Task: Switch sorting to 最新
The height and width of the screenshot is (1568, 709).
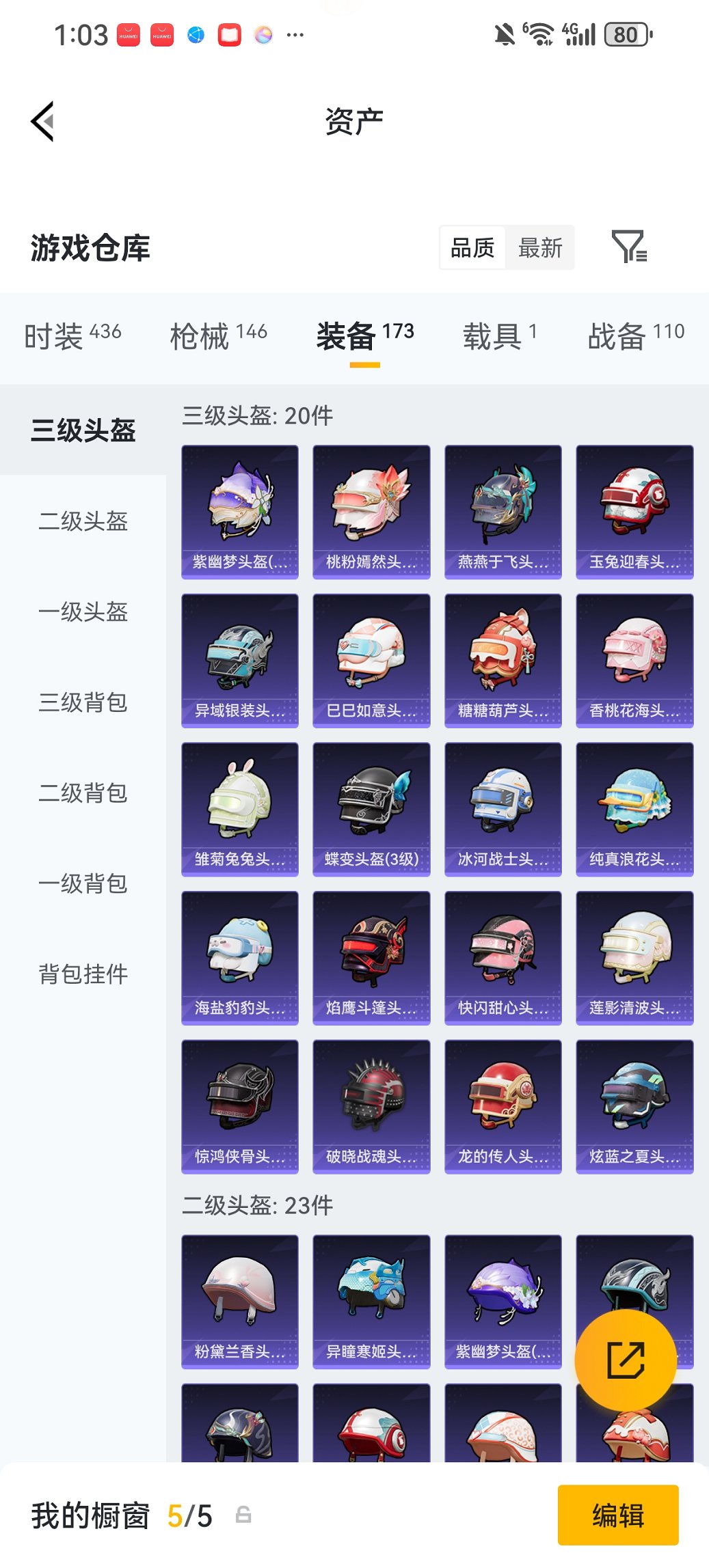Action: click(x=540, y=247)
